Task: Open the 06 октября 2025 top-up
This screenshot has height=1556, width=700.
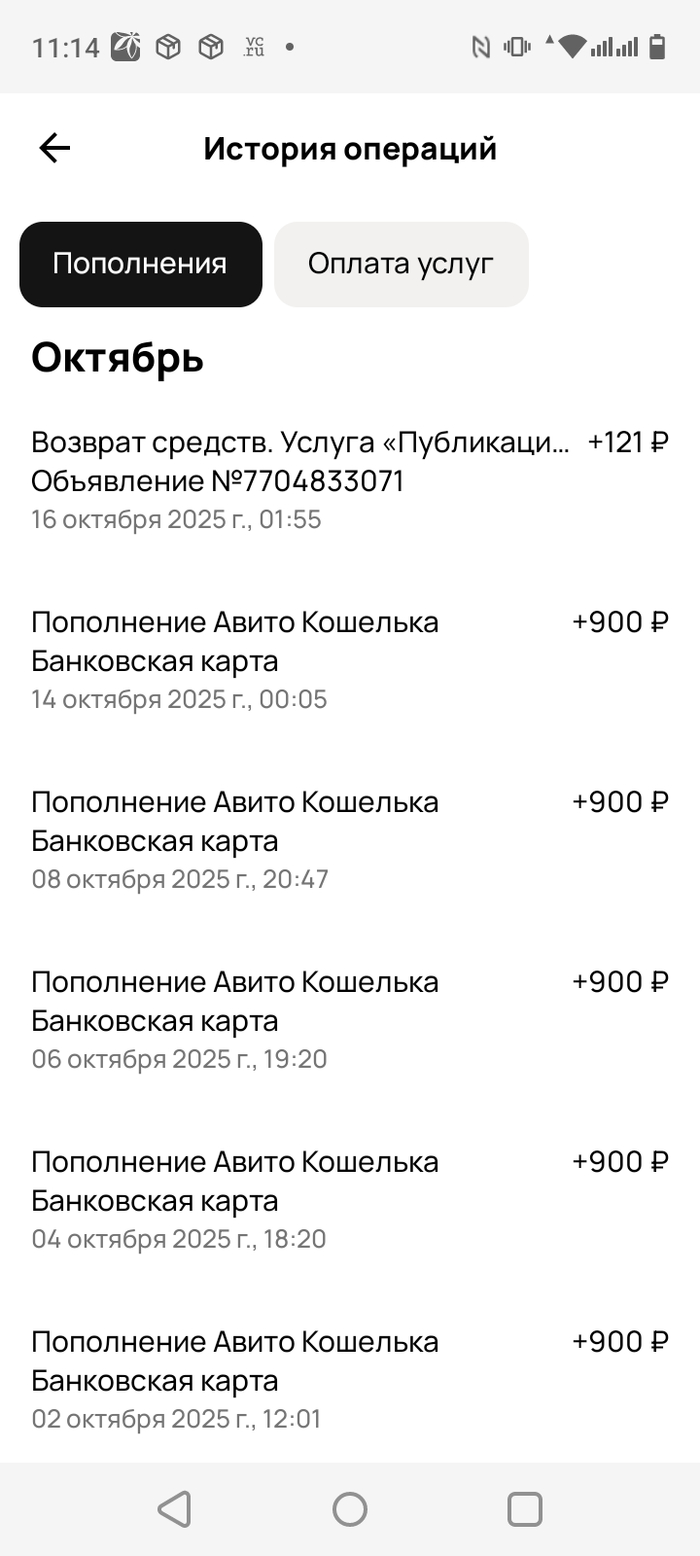Action: point(300,1020)
